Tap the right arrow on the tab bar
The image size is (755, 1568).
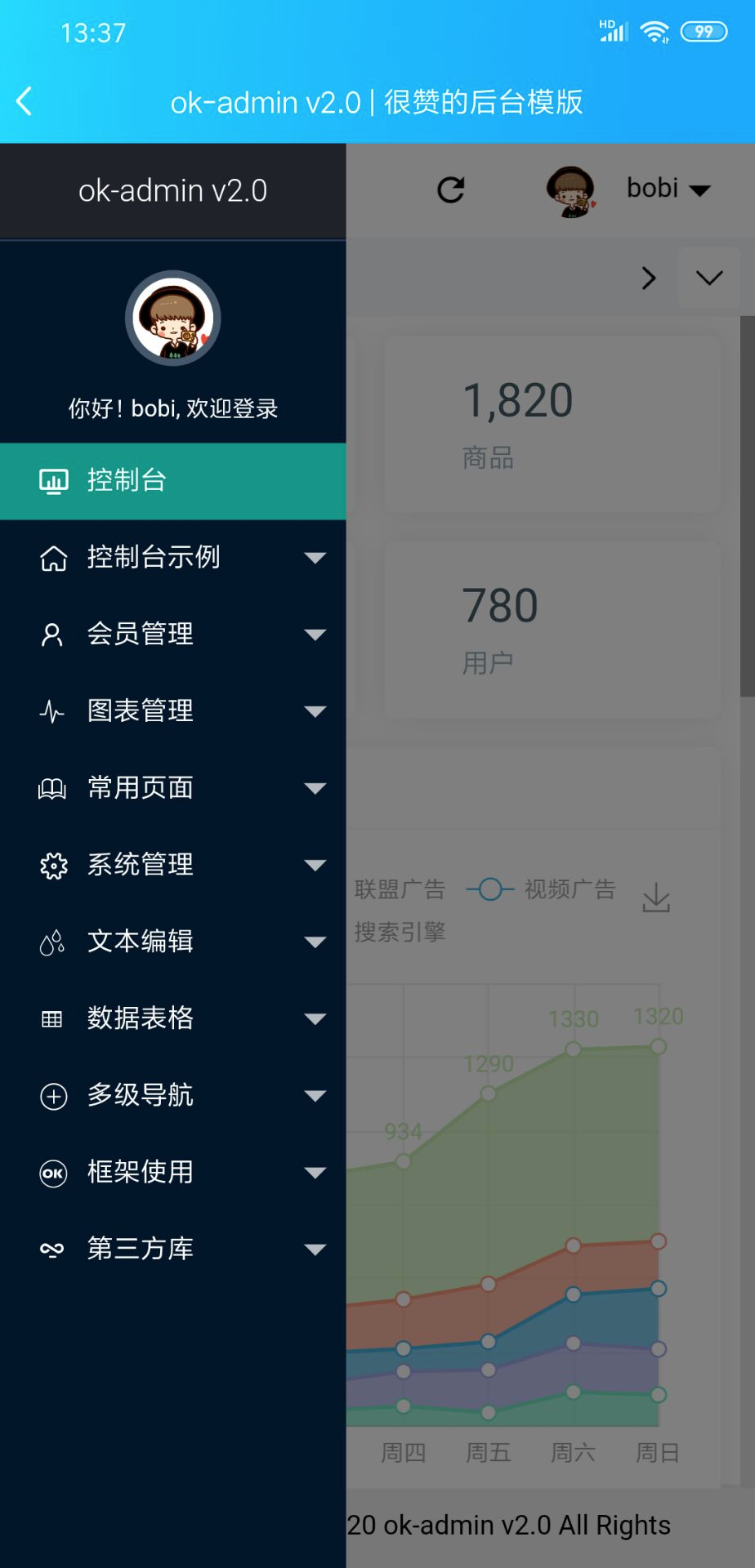tap(649, 278)
